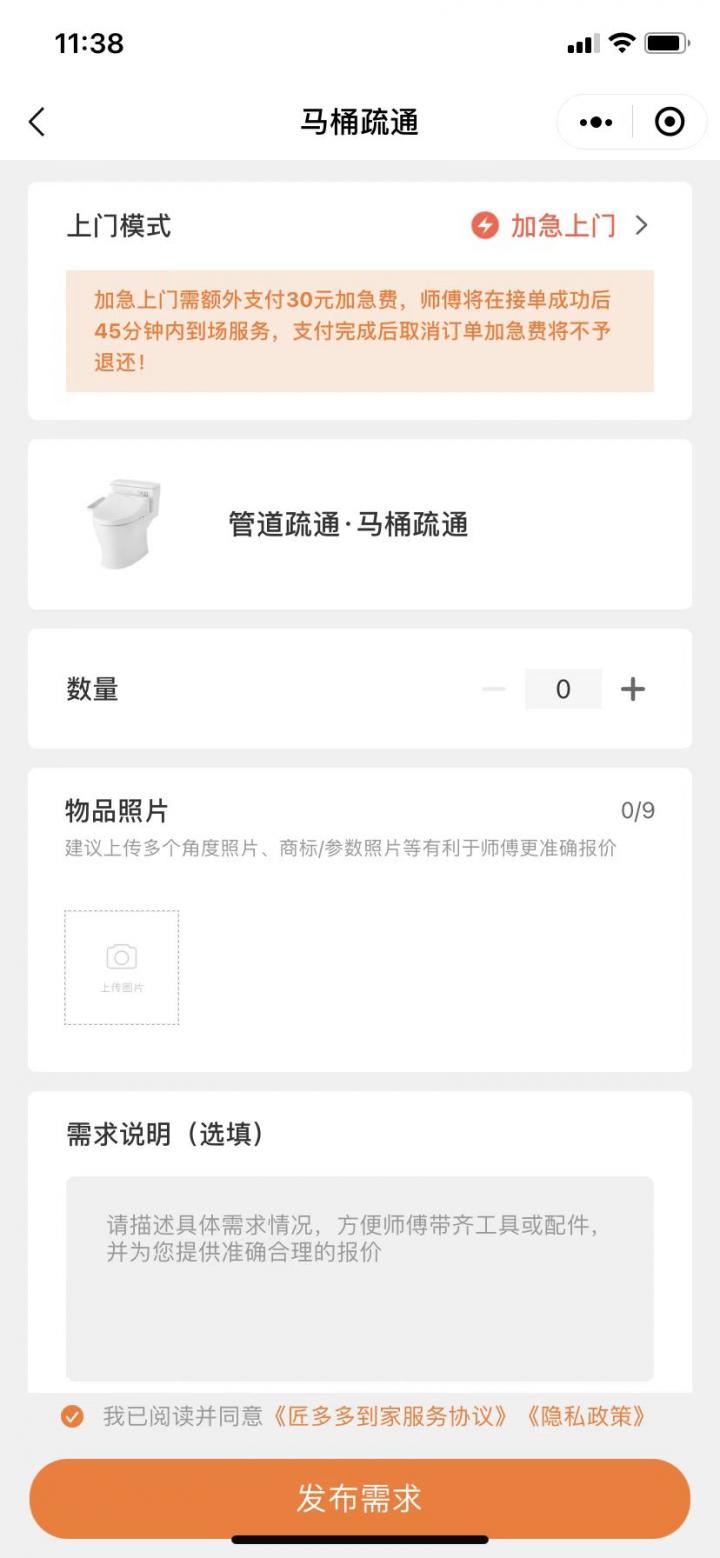Increase quantity with the plus button
Screen dimensions: 720x1558
(x=633, y=689)
